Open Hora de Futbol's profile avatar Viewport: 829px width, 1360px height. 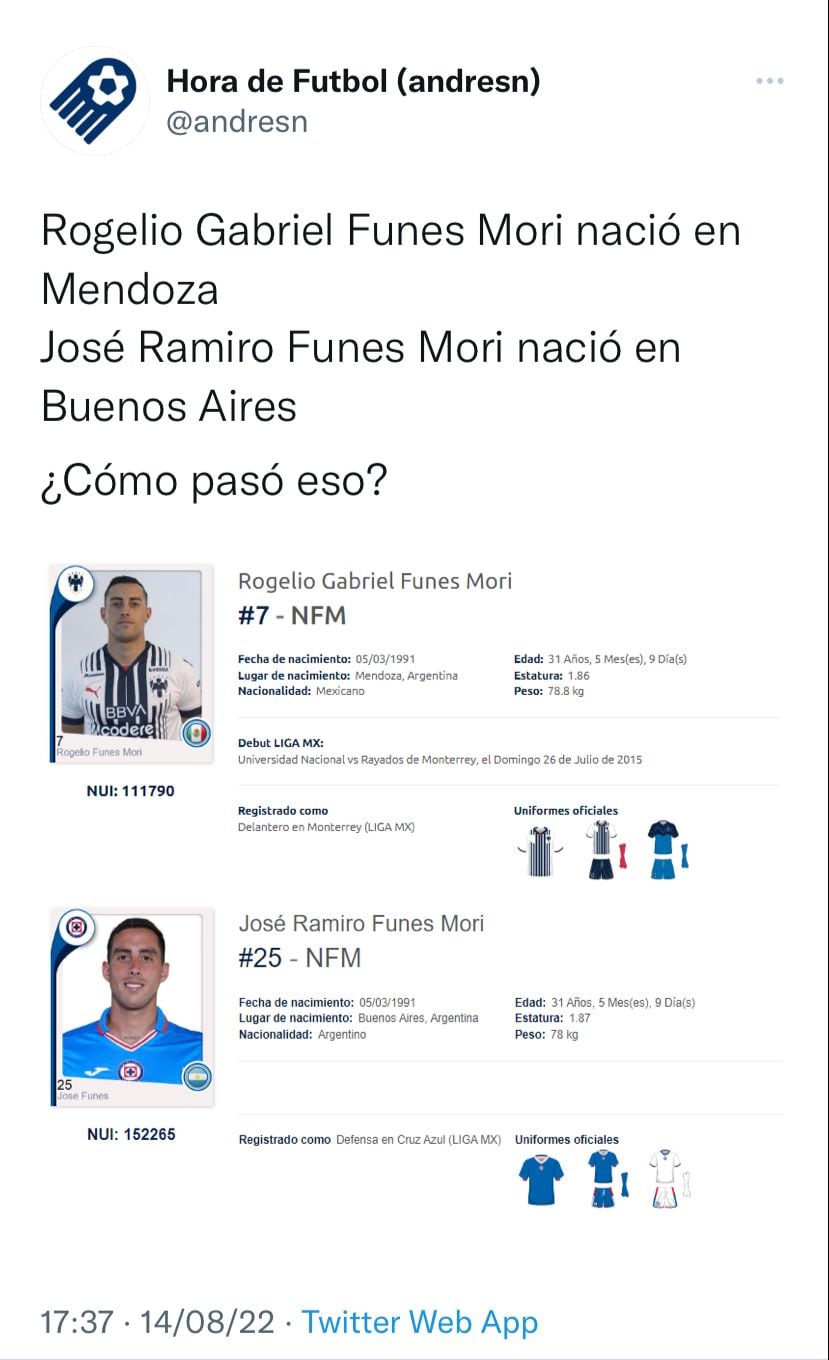click(x=95, y=101)
